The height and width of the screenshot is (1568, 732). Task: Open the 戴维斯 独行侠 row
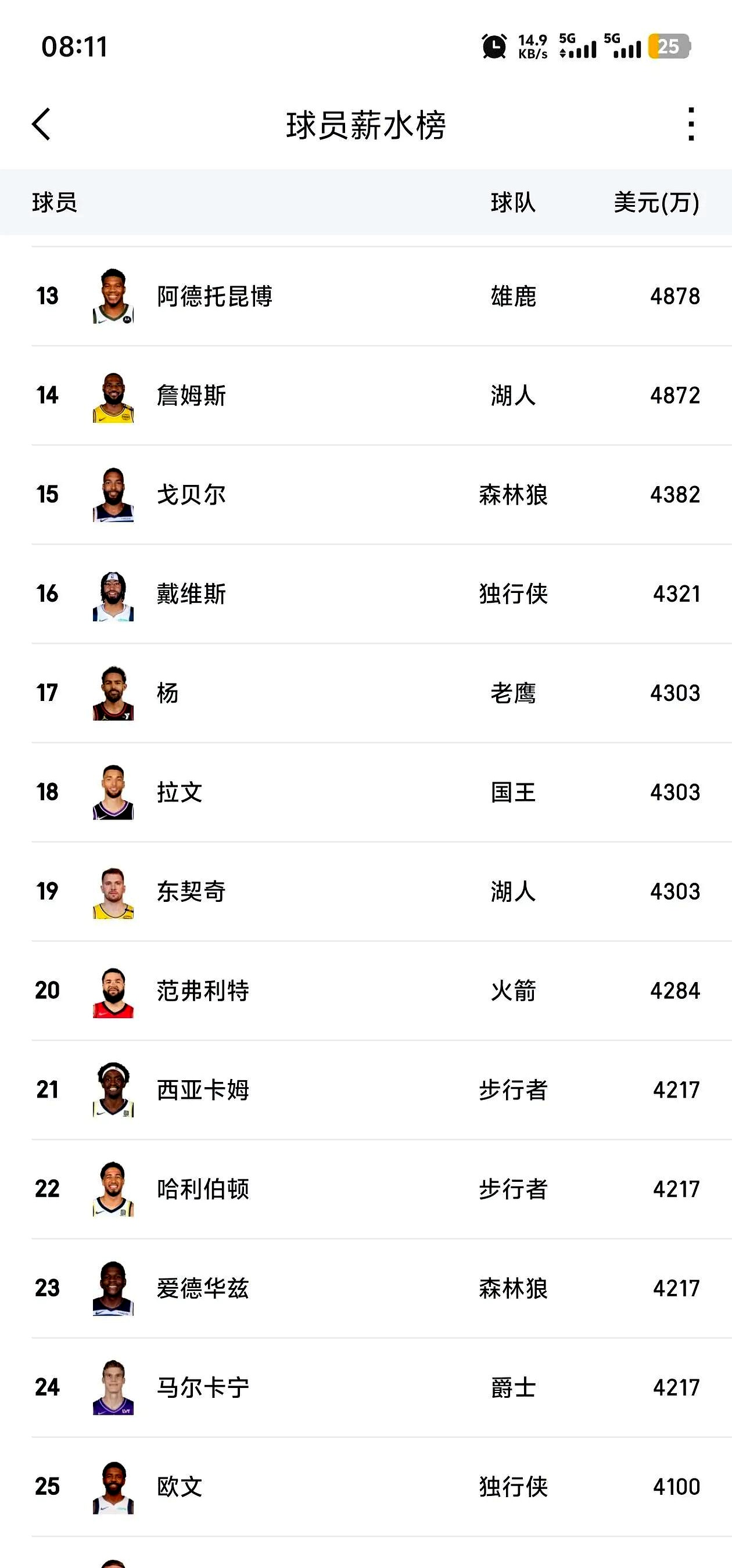pos(365,594)
